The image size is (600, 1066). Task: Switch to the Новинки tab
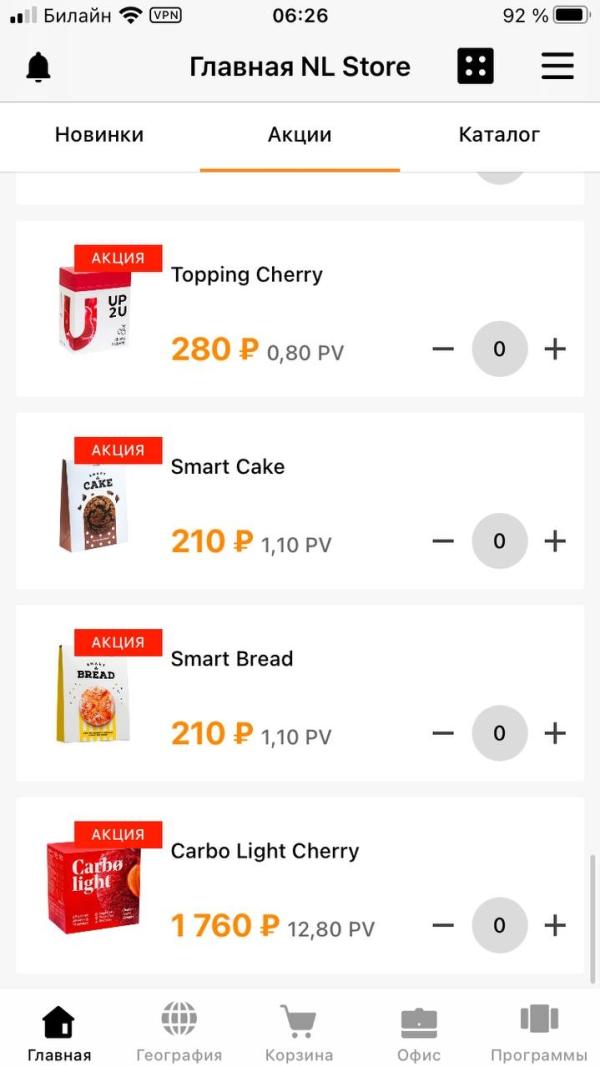click(99, 135)
